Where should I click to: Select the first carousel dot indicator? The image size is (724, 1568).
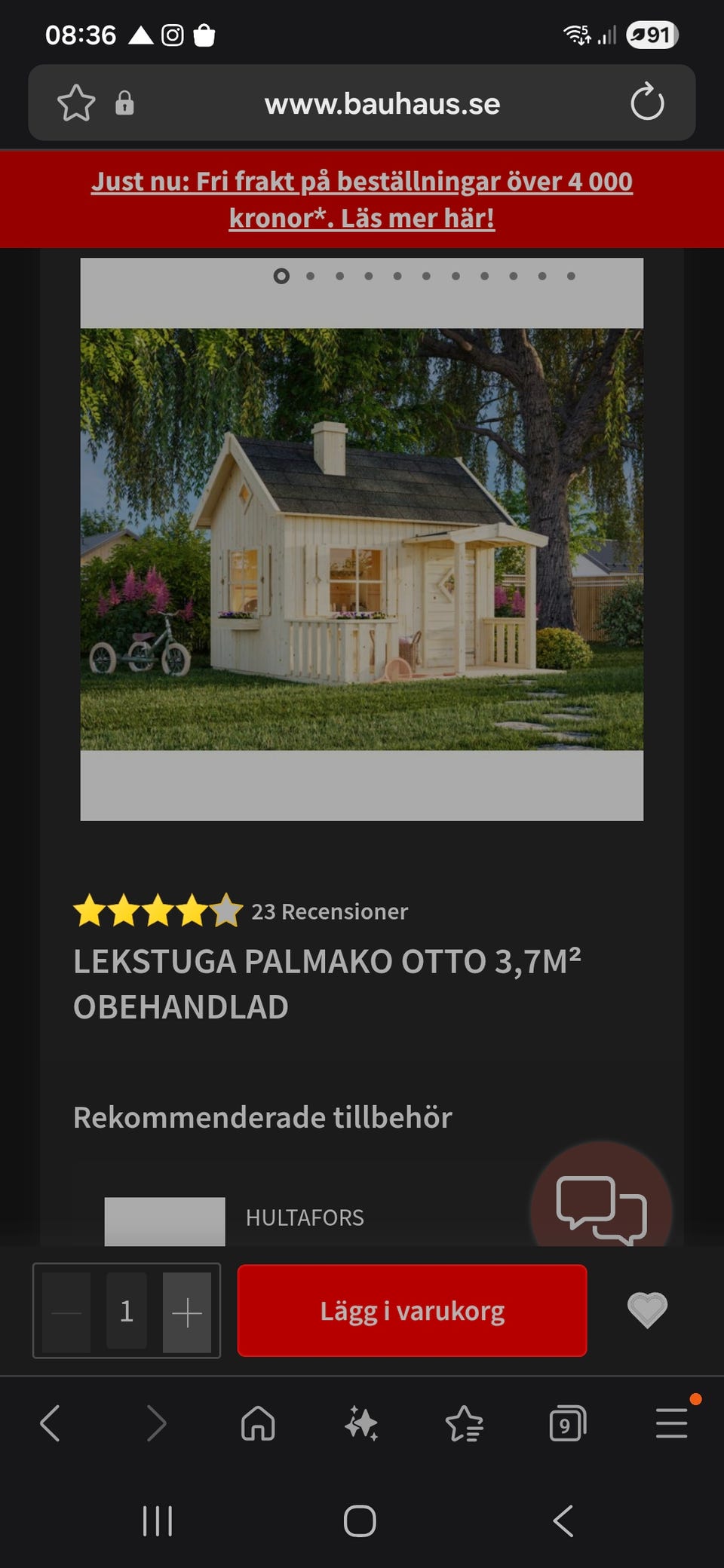coord(281,276)
